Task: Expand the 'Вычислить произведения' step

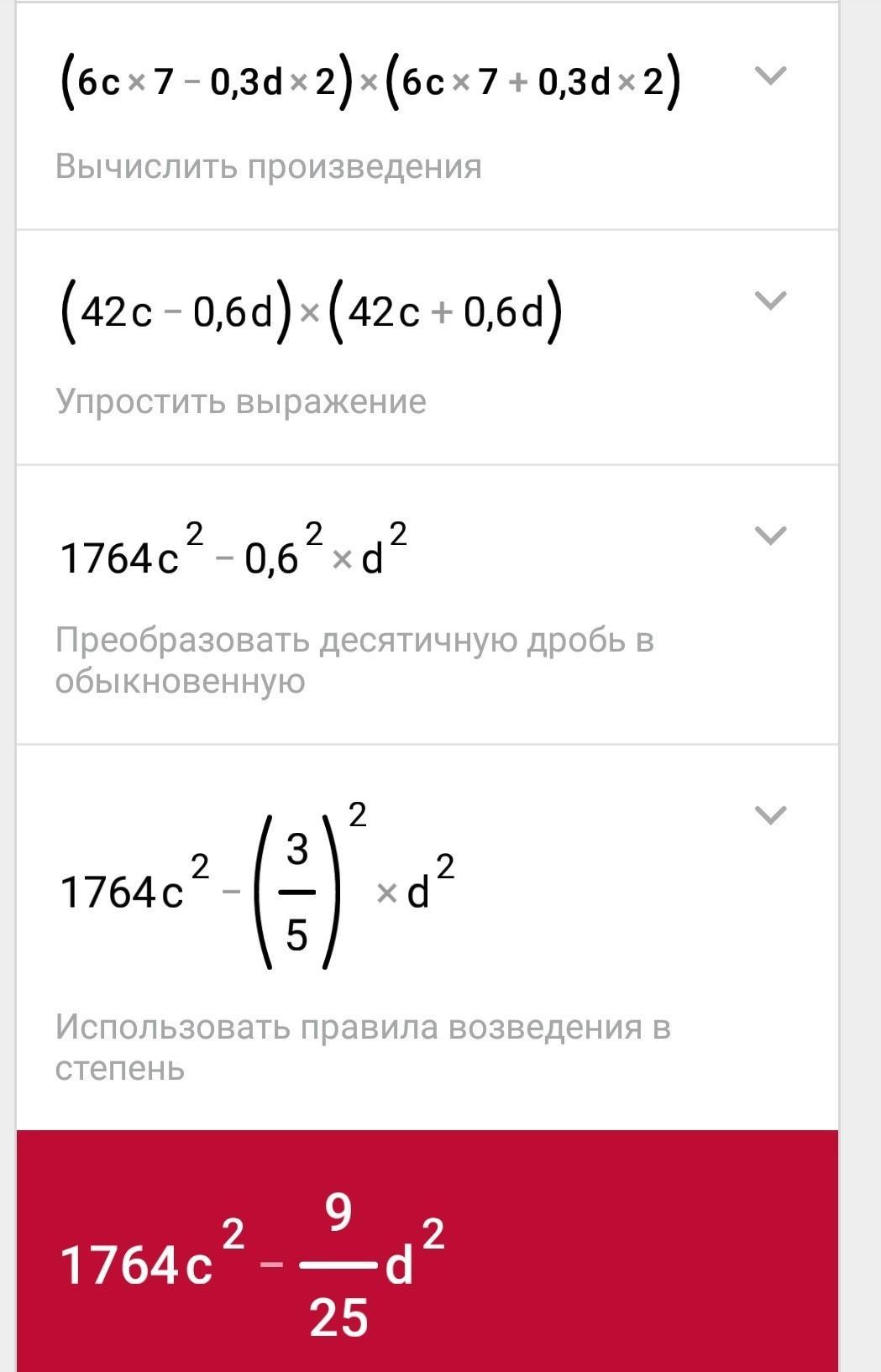Action: 770,76
